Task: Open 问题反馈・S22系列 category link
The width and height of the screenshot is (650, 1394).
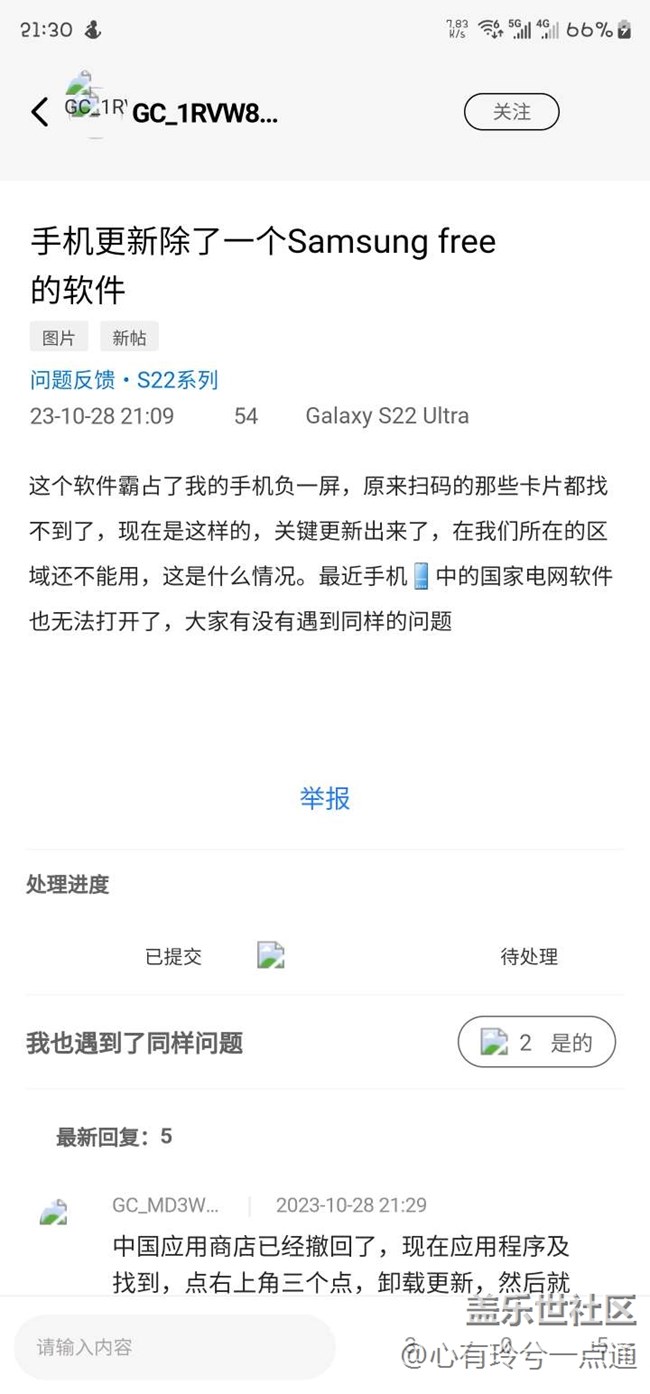Action: tap(124, 380)
